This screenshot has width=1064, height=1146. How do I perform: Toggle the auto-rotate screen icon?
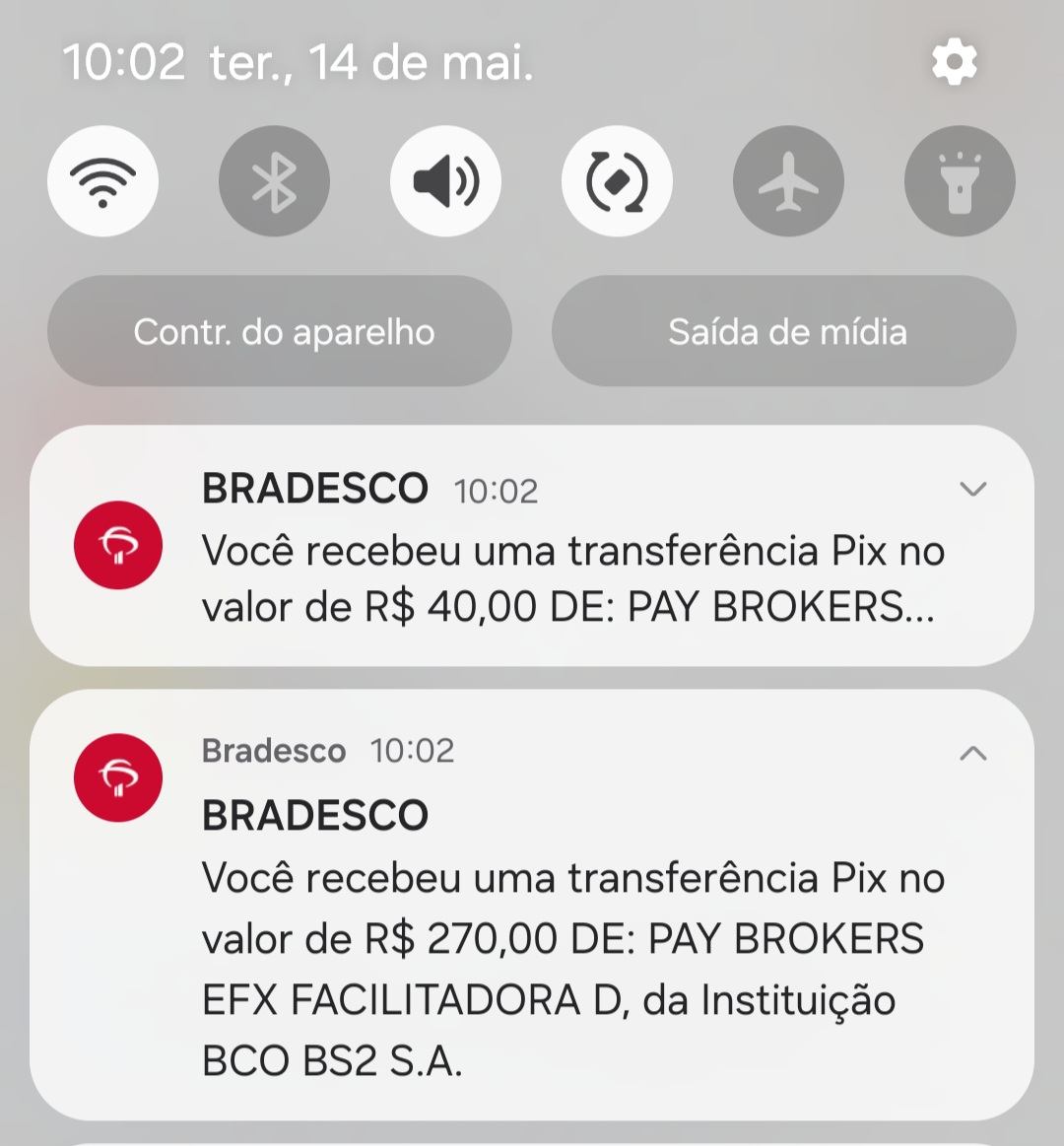[x=617, y=180]
